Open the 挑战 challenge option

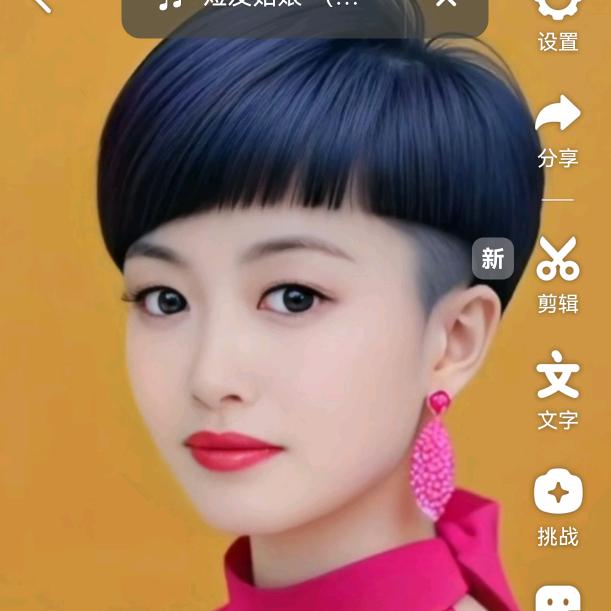click(x=558, y=507)
